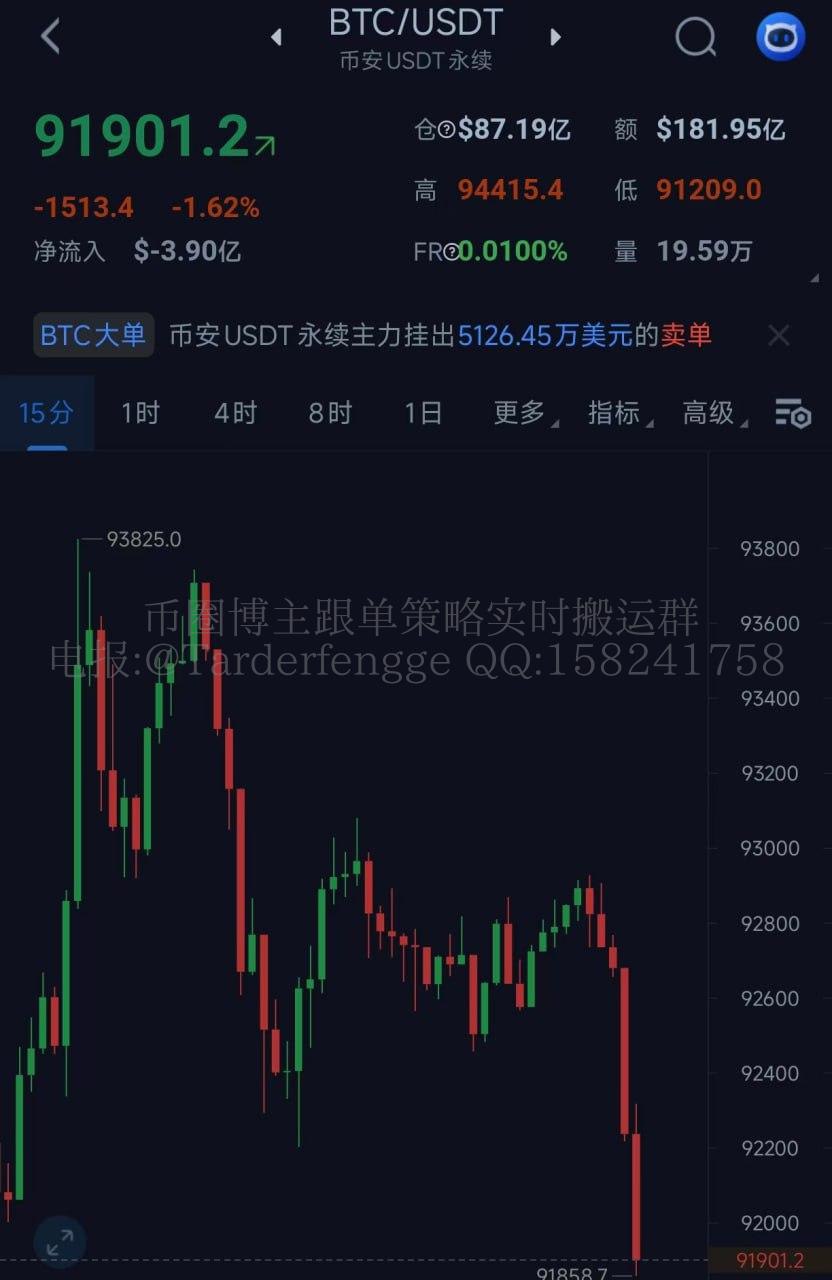Switch chart to 8时 timeframe

coord(329,412)
